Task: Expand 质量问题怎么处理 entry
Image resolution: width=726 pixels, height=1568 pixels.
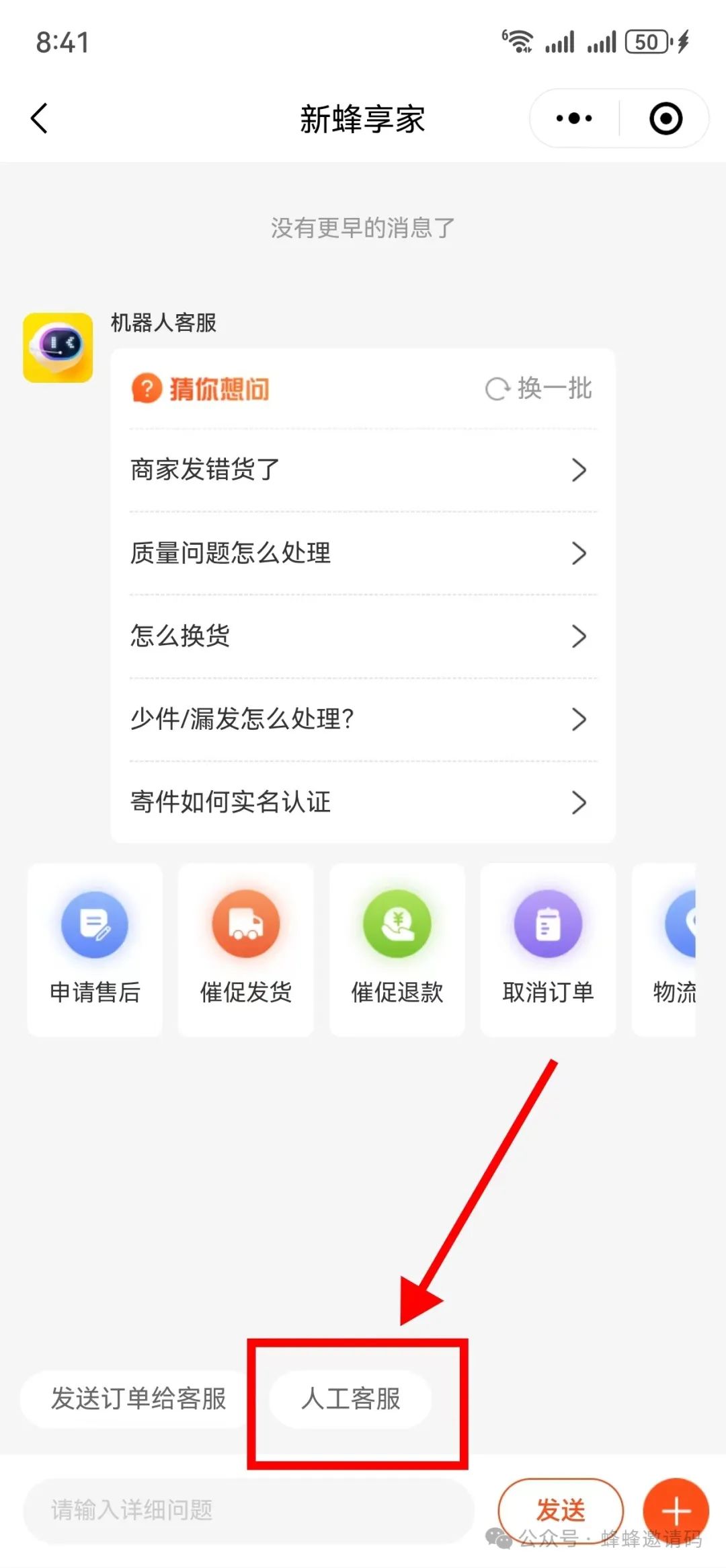Action: (x=363, y=553)
